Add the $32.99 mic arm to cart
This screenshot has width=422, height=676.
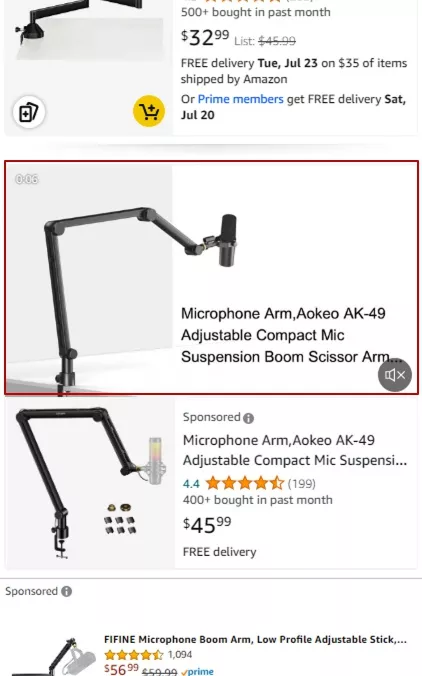(x=149, y=111)
